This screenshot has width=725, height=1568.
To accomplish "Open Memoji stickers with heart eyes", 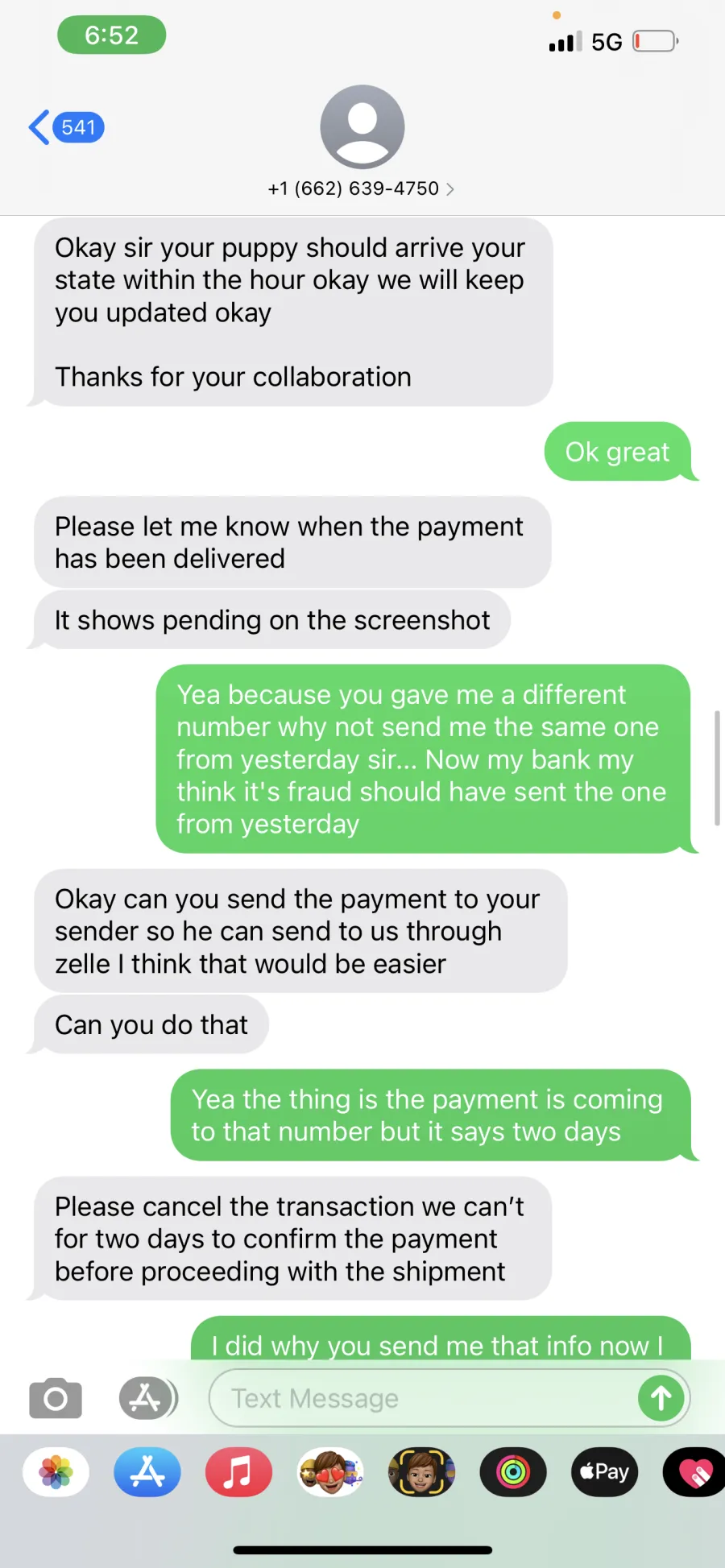I will click(330, 1472).
